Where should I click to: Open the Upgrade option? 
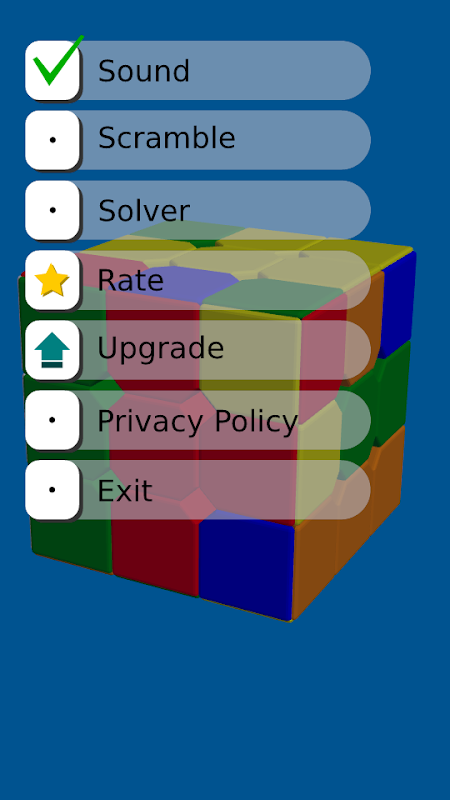tap(197, 350)
